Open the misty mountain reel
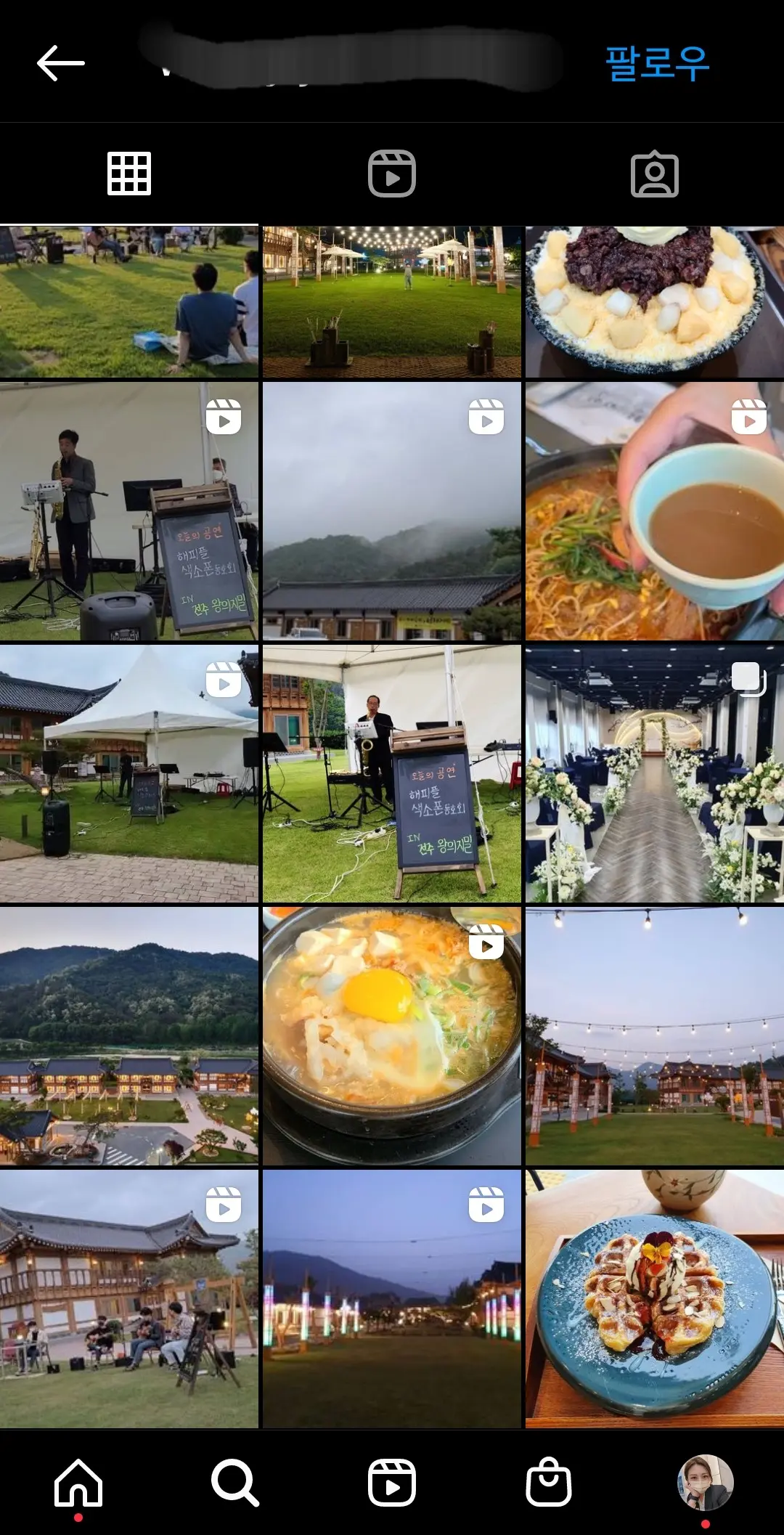The height and width of the screenshot is (1535, 784). point(392,511)
